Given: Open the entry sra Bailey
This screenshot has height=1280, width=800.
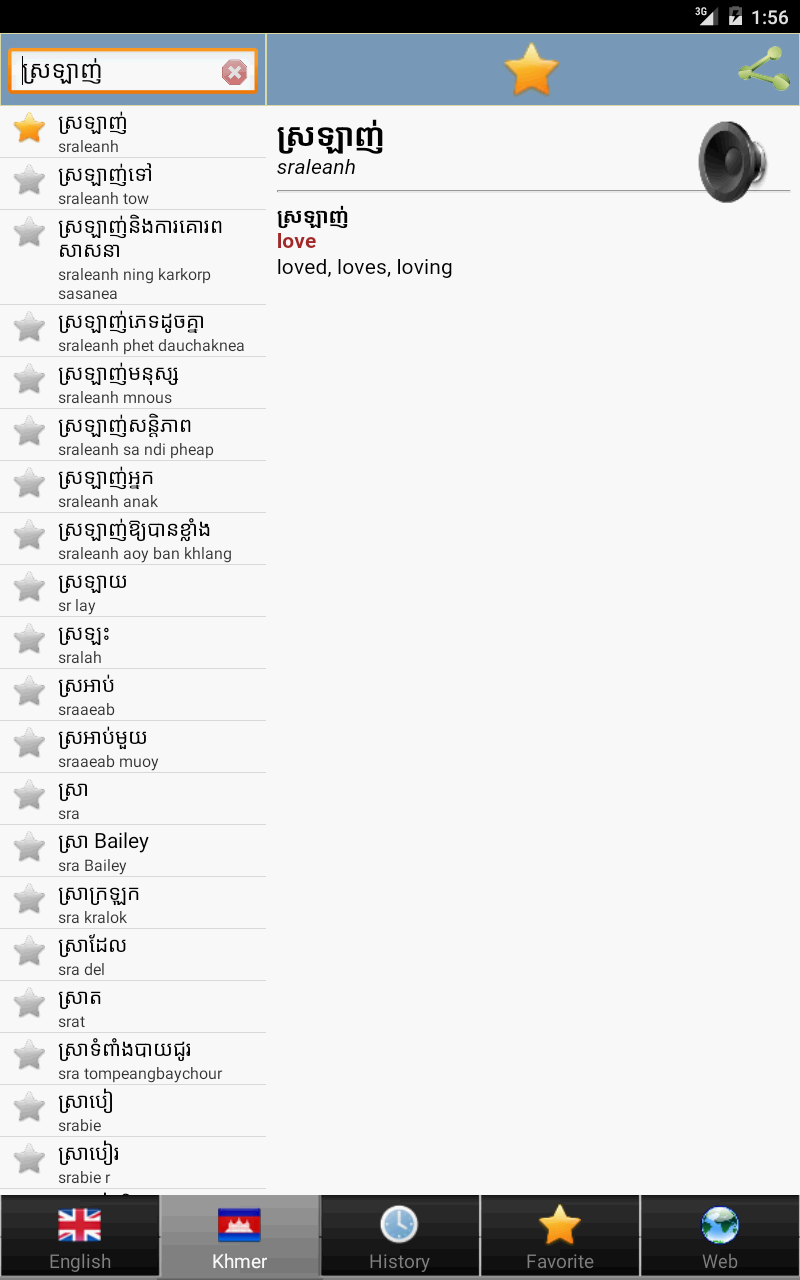Looking at the screenshot, I should 133,851.
